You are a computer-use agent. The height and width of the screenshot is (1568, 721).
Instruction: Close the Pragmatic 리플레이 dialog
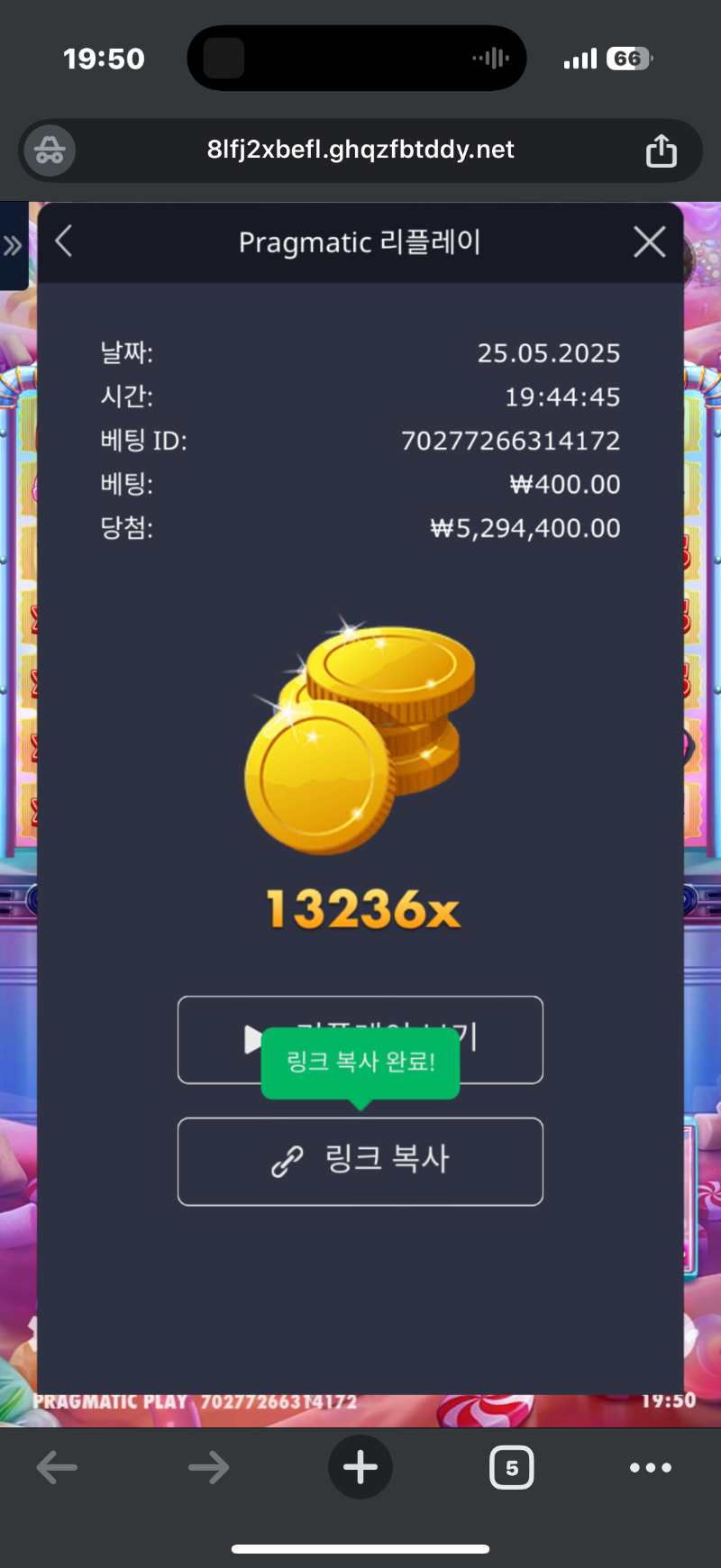click(x=649, y=242)
